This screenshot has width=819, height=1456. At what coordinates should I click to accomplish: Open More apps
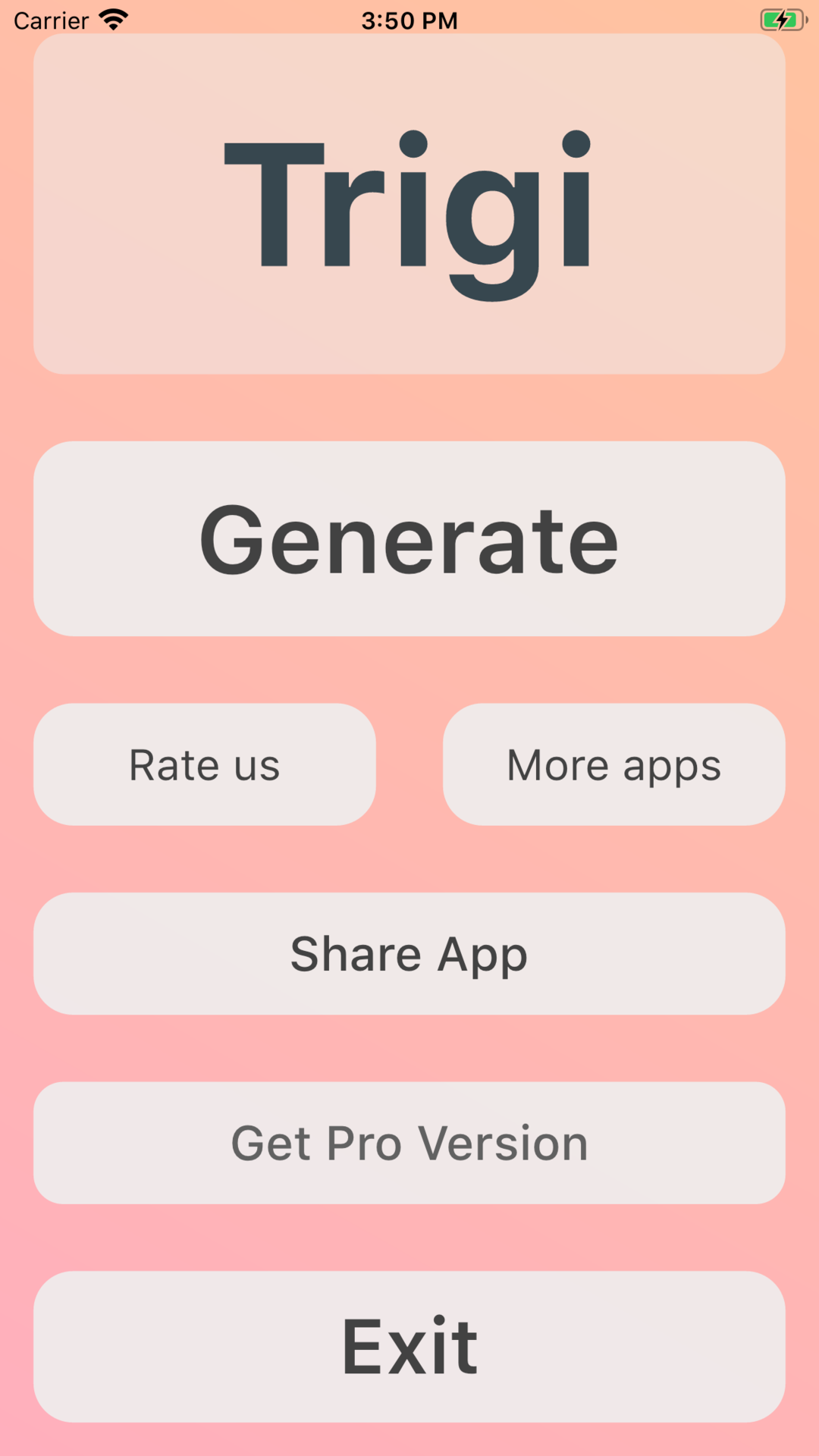point(614,764)
